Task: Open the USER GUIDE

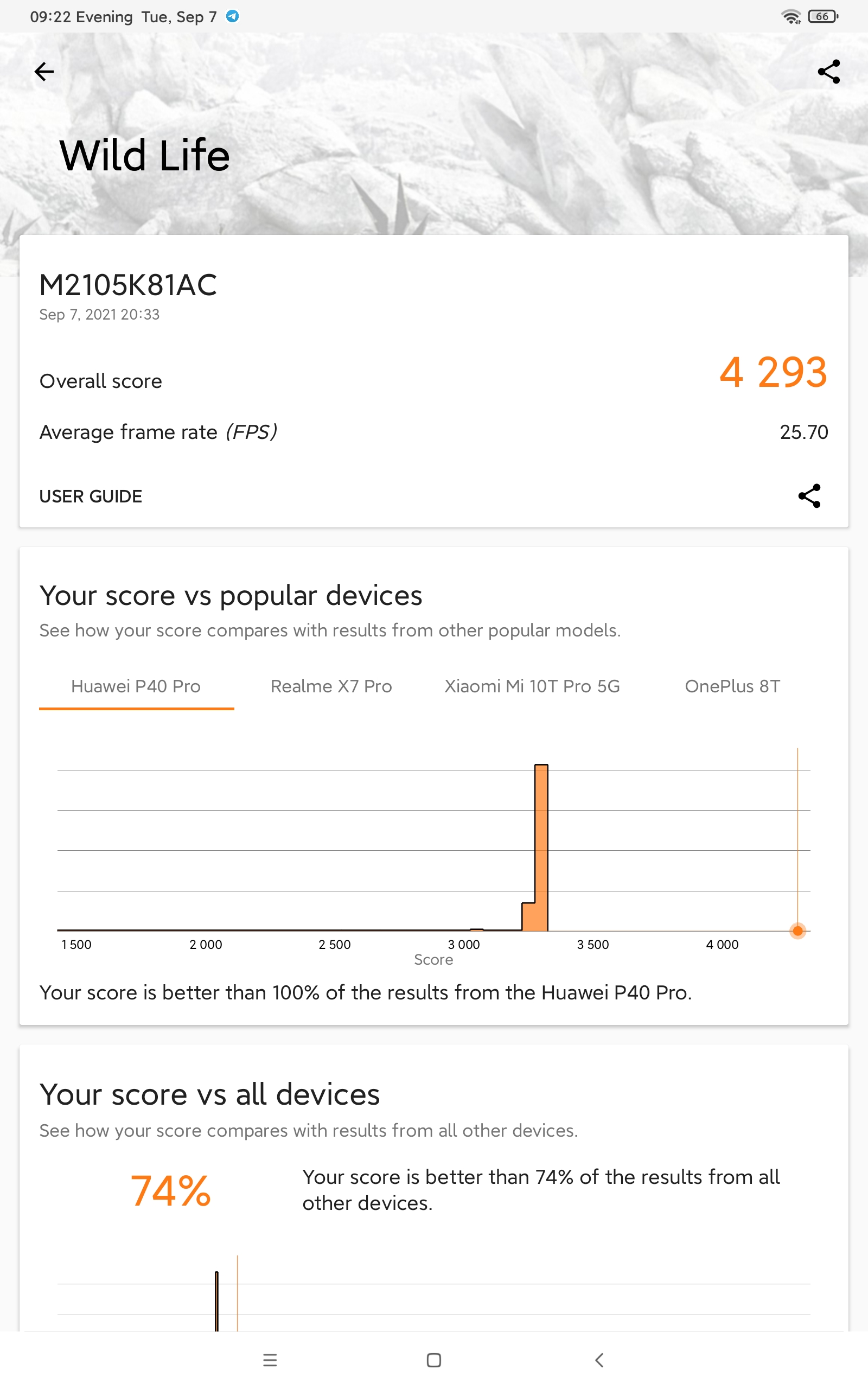Action: [91, 496]
